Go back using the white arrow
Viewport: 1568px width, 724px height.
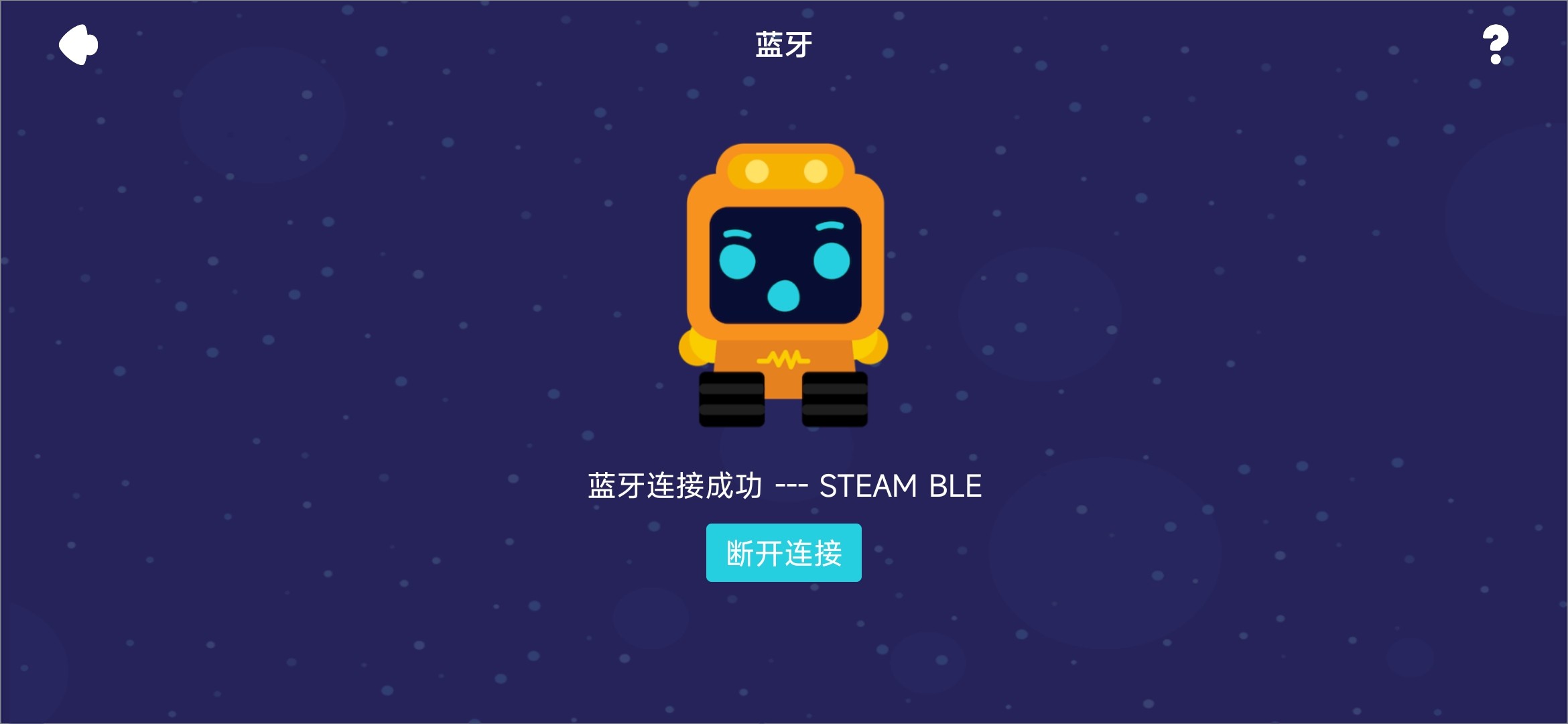coord(78,45)
